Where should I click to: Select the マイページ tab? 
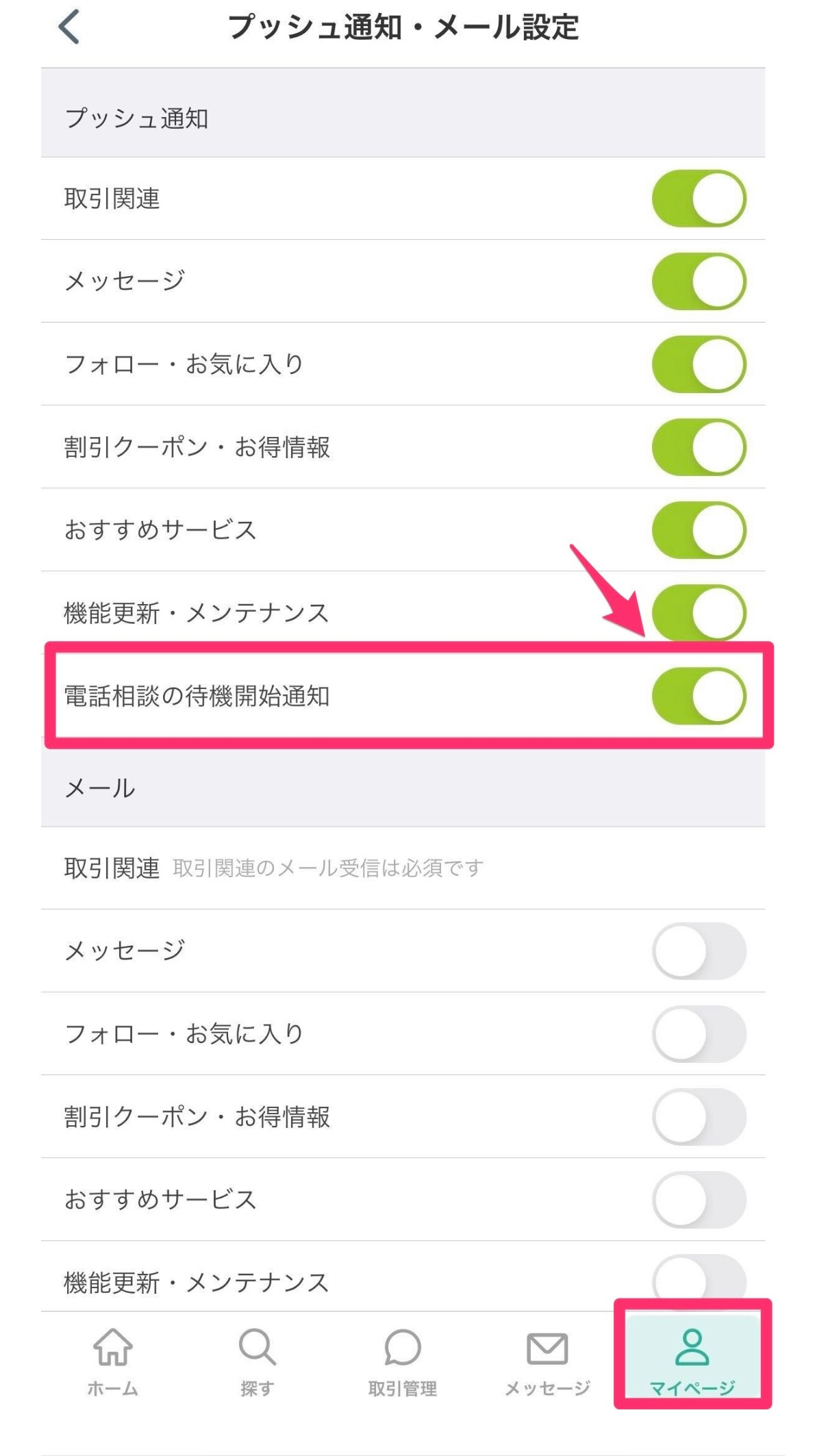pyautogui.click(x=692, y=1357)
